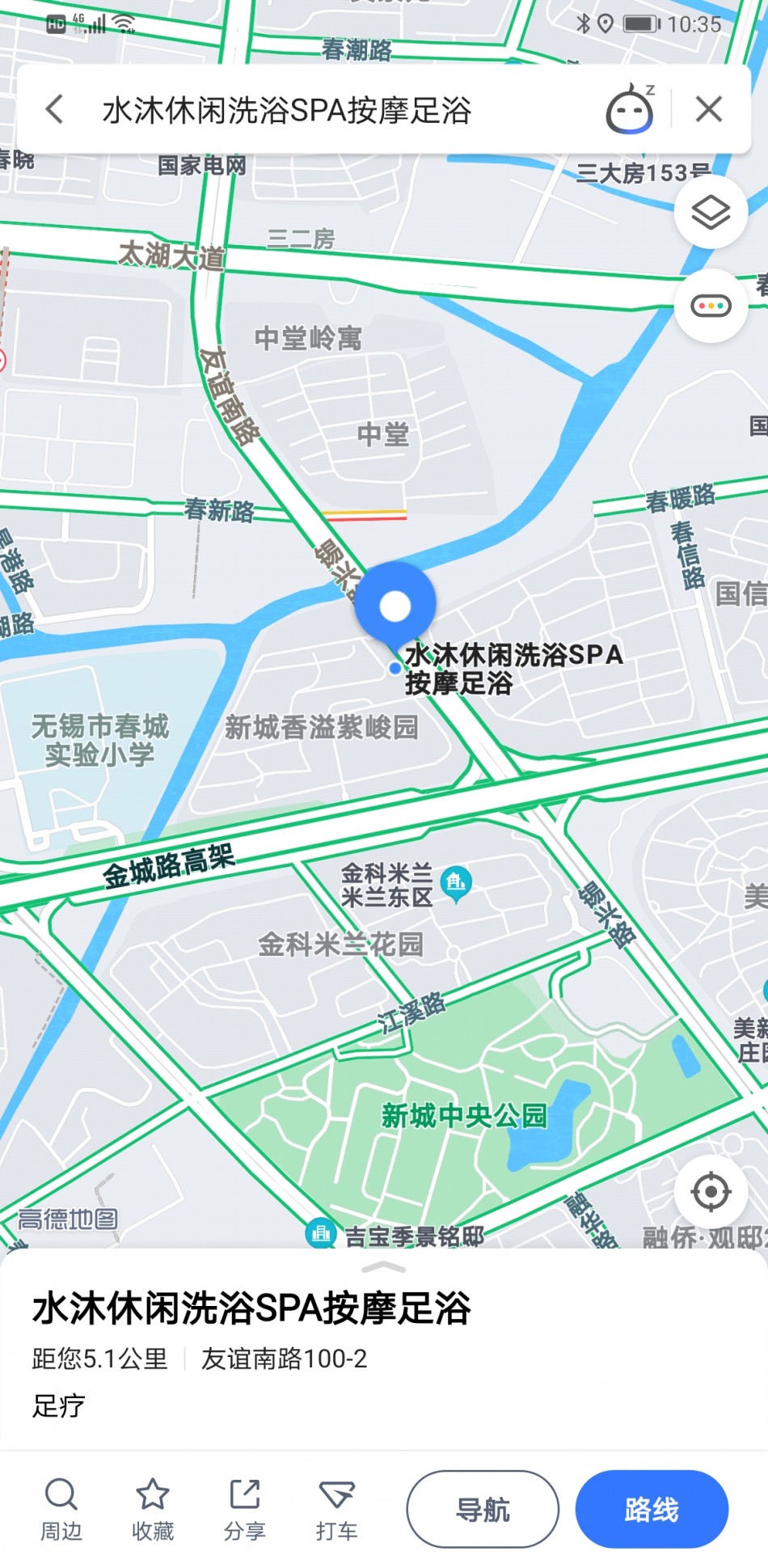768x1568 pixels.
Task: Open the map layers selector
Action: (x=711, y=213)
